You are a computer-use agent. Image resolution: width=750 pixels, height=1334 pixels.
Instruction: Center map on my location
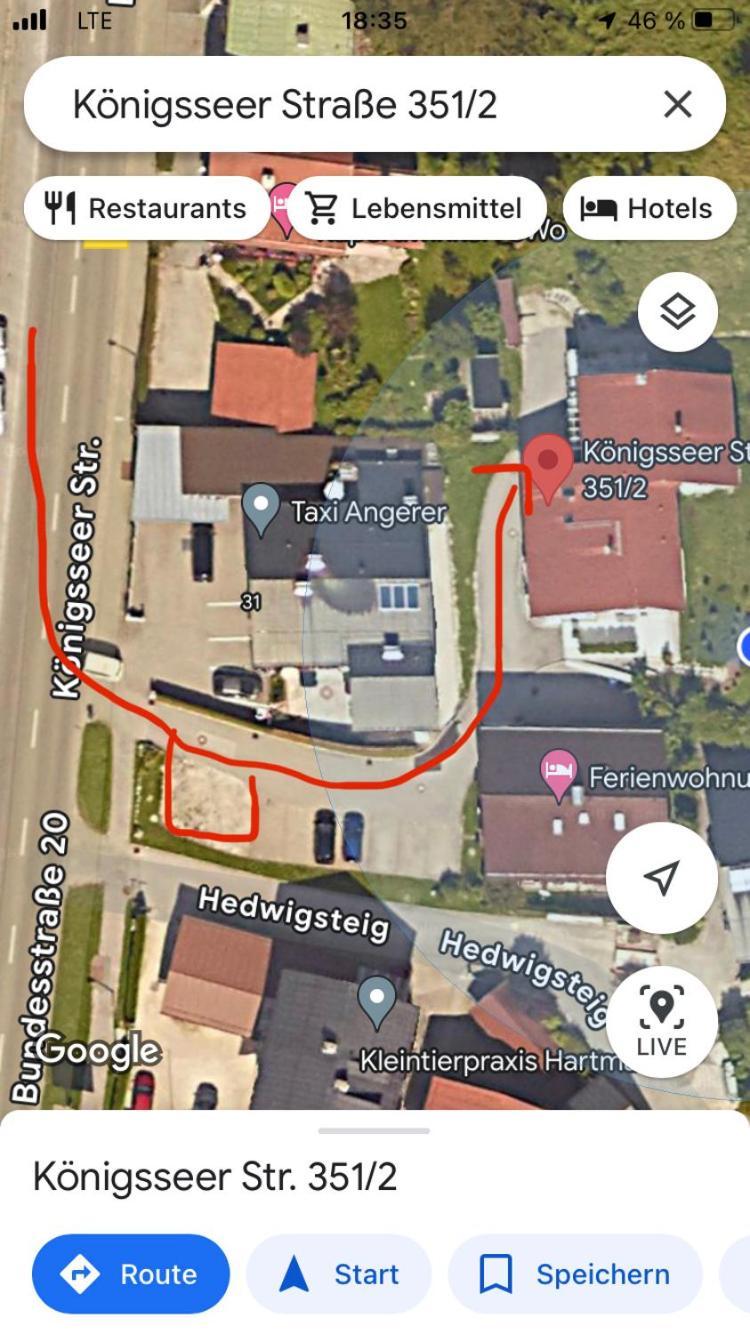click(x=661, y=877)
